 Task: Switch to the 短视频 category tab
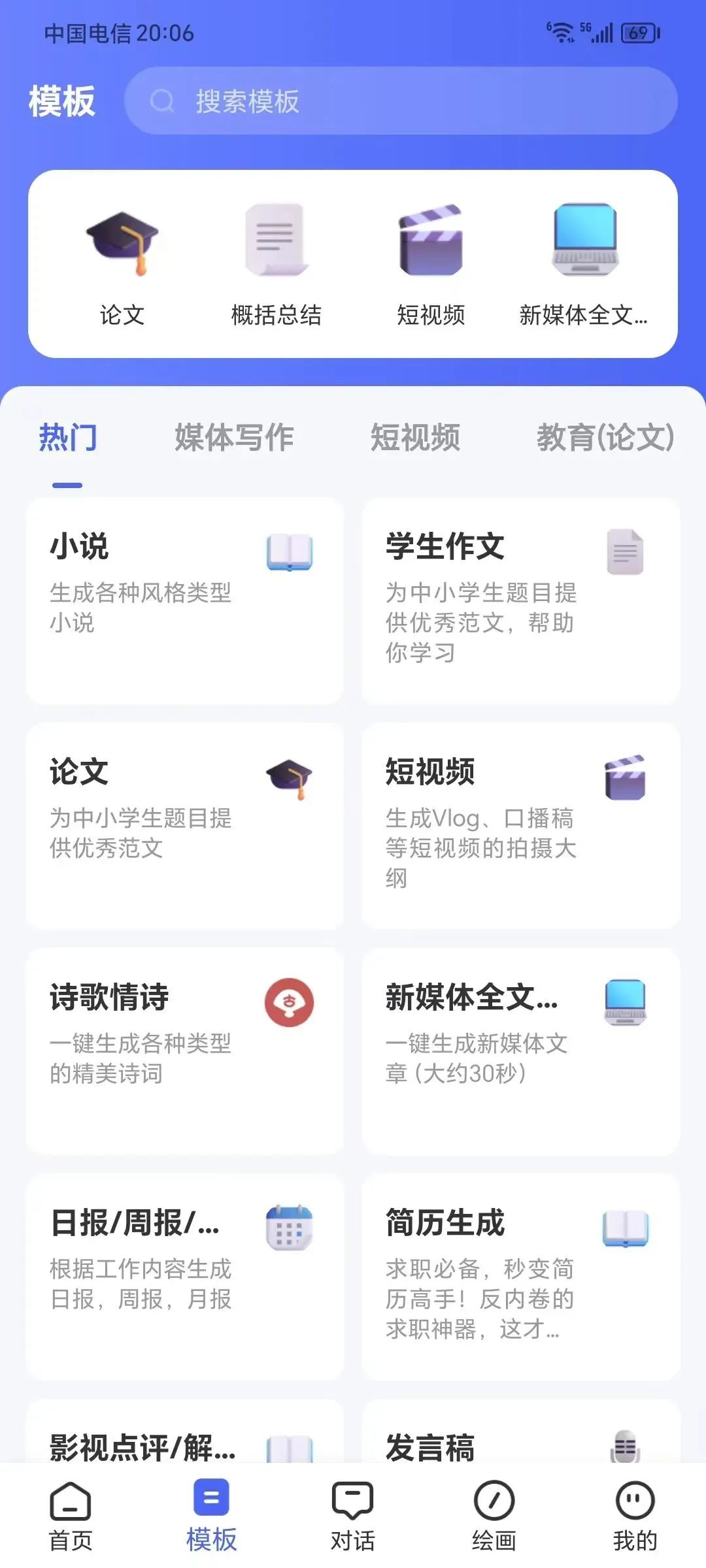(x=415, y=438)
